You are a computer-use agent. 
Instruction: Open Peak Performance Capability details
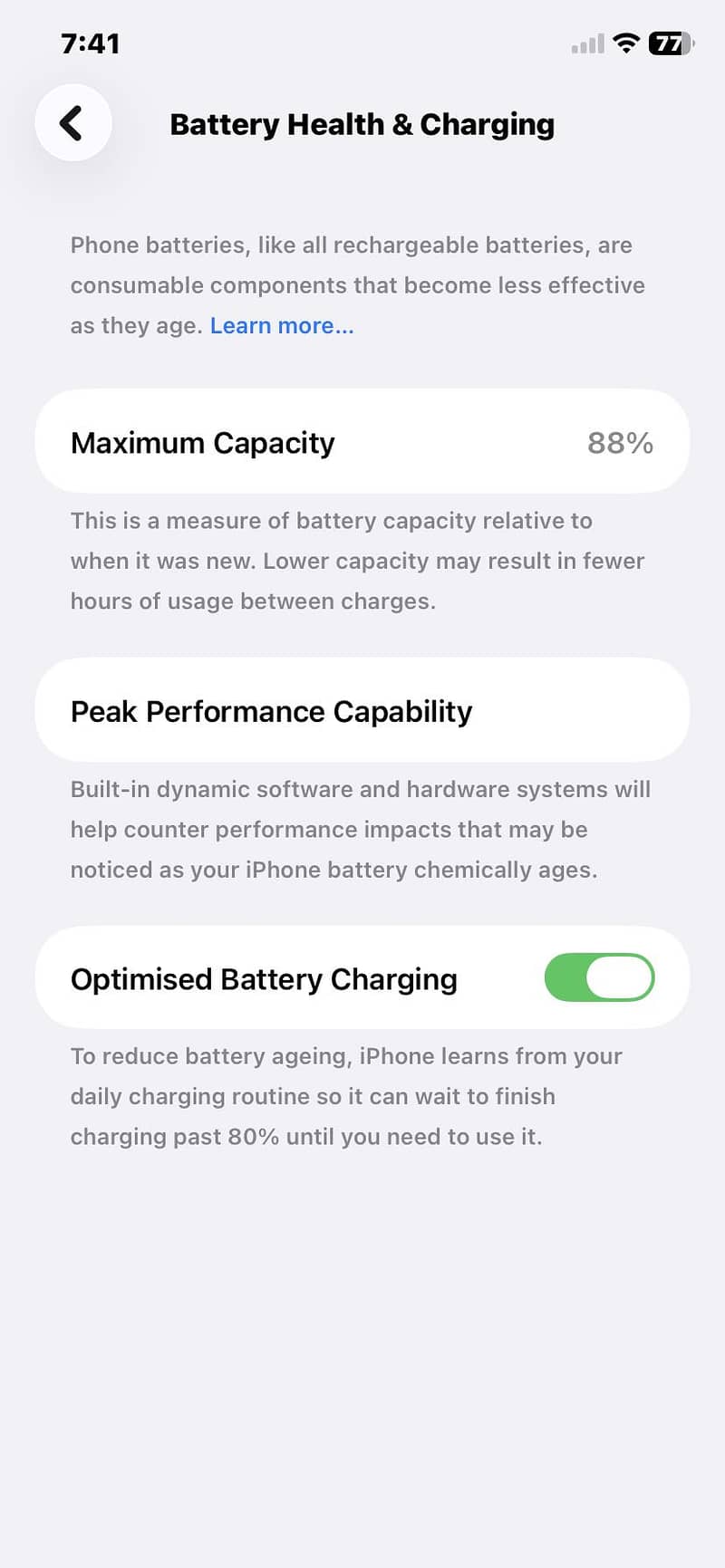(362, 710)
